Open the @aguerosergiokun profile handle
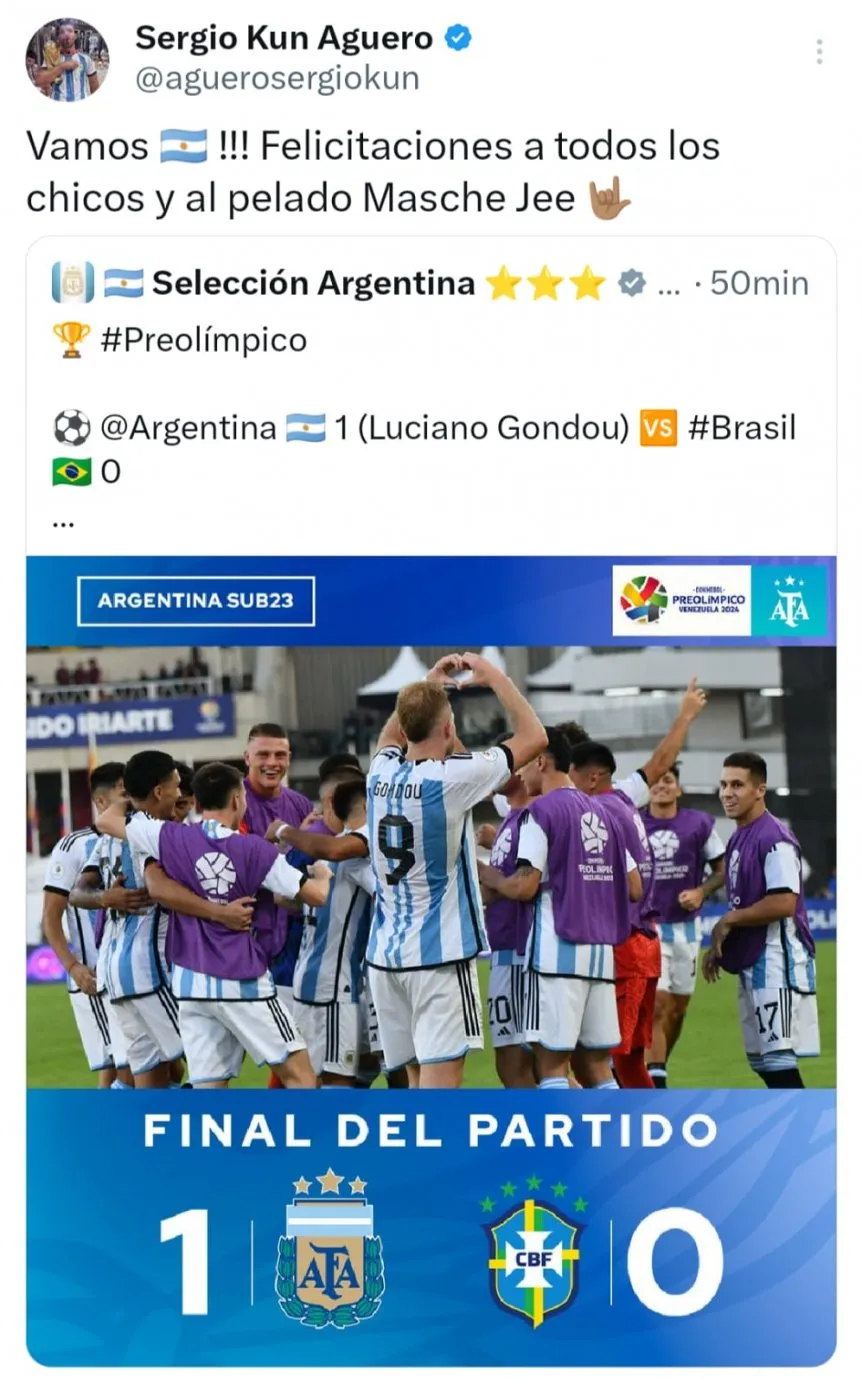 tap(277, 79)
